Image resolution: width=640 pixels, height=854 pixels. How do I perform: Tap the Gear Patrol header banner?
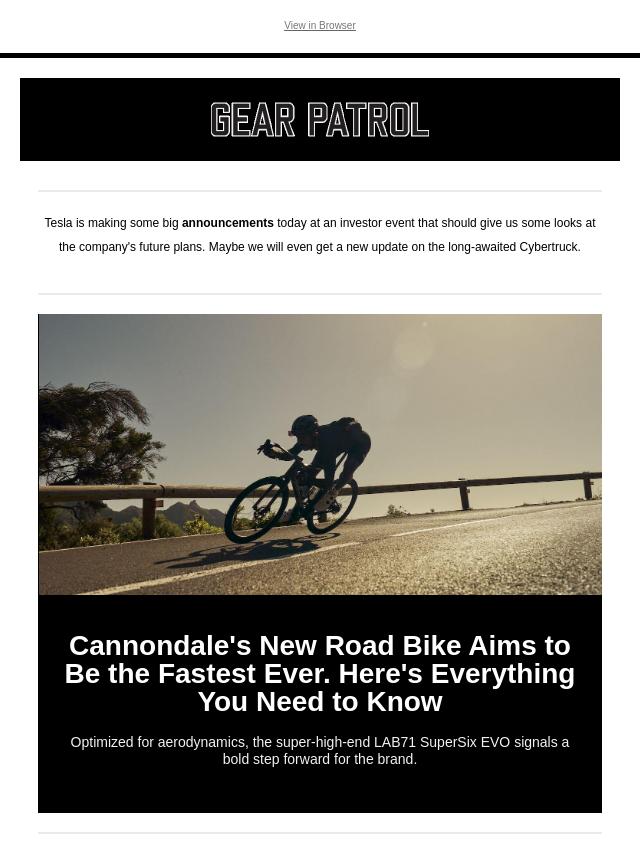(319, 120)
